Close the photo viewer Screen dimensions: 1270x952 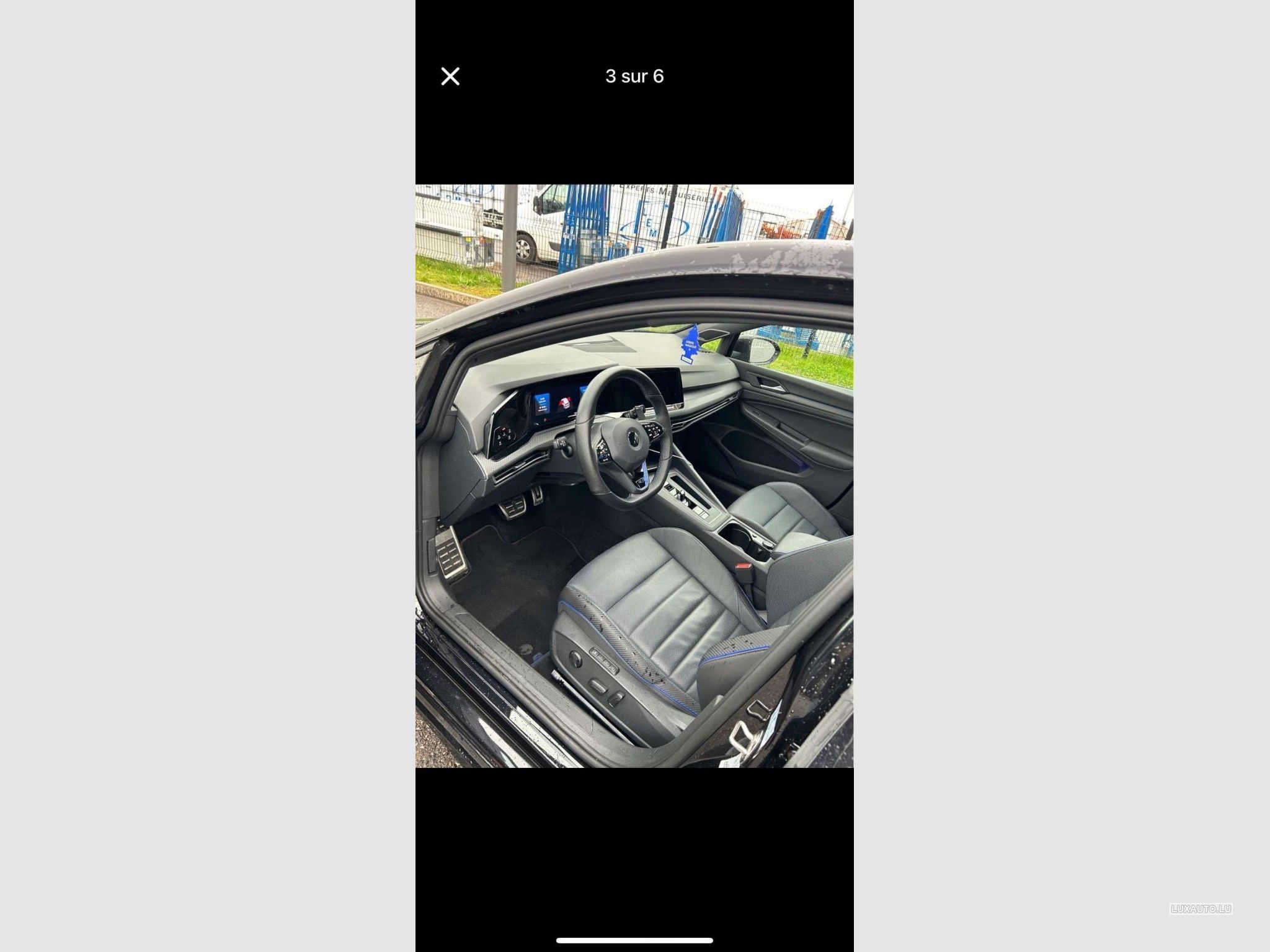[450, 76]
